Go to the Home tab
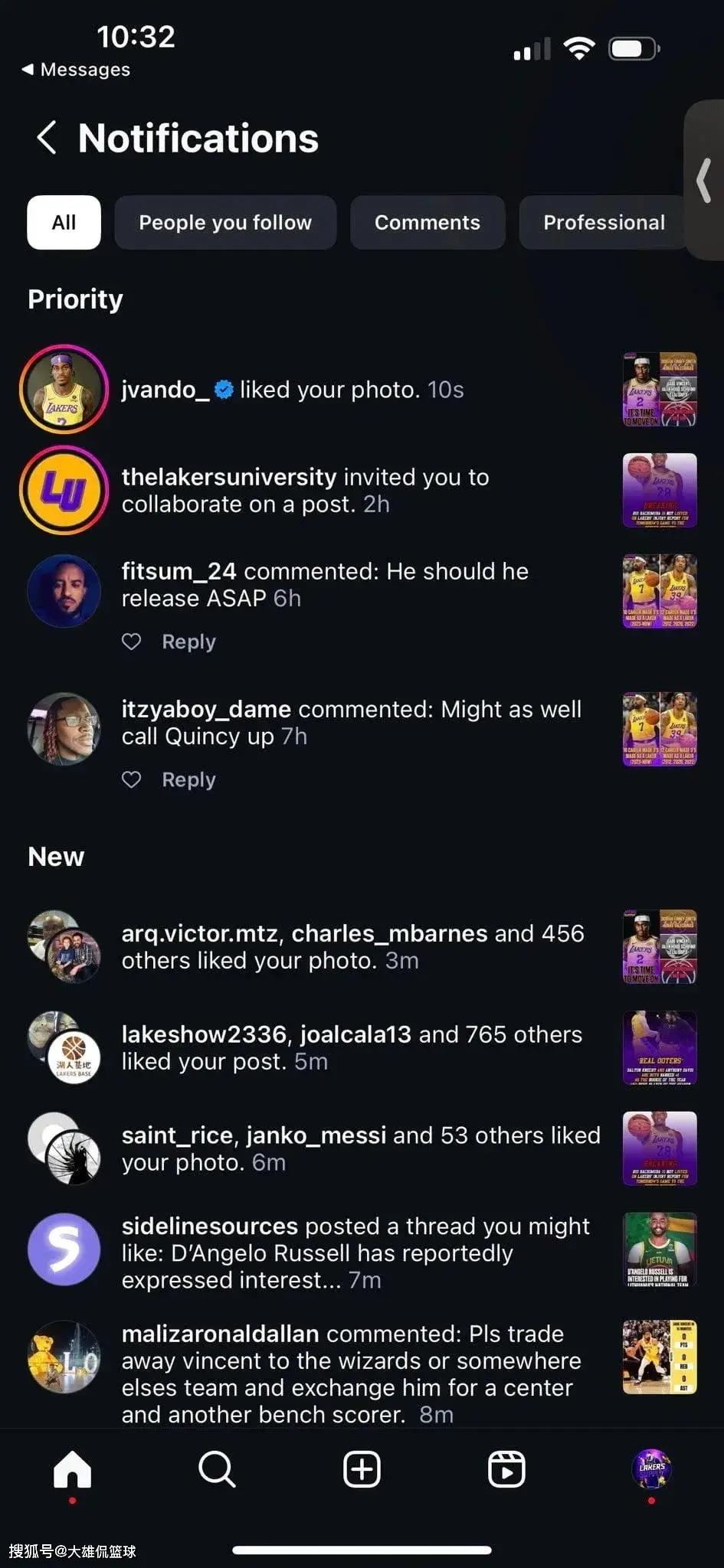 coord(73,1469)
